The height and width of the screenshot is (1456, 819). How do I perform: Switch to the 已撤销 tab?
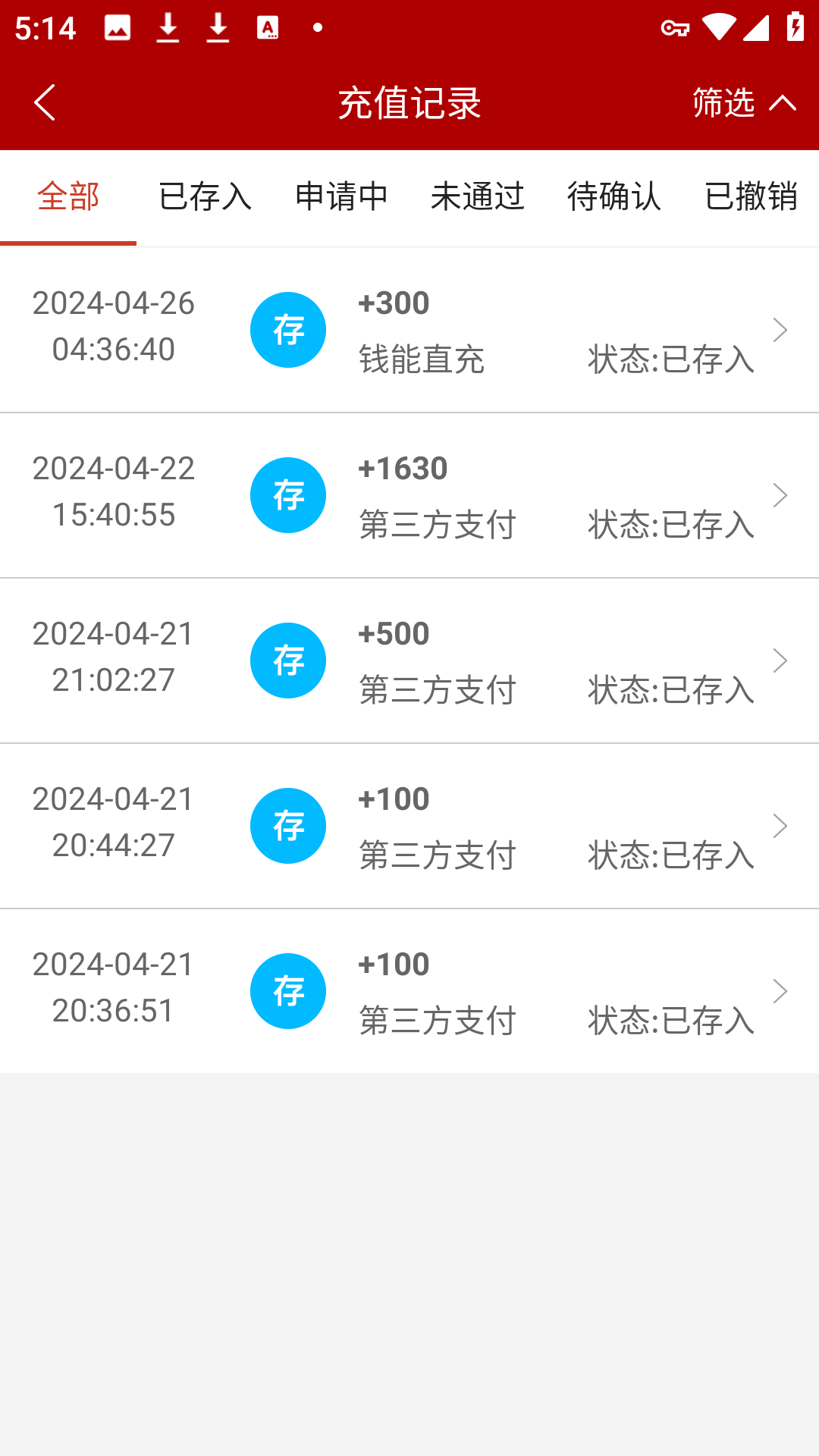[x=751, y=197]
